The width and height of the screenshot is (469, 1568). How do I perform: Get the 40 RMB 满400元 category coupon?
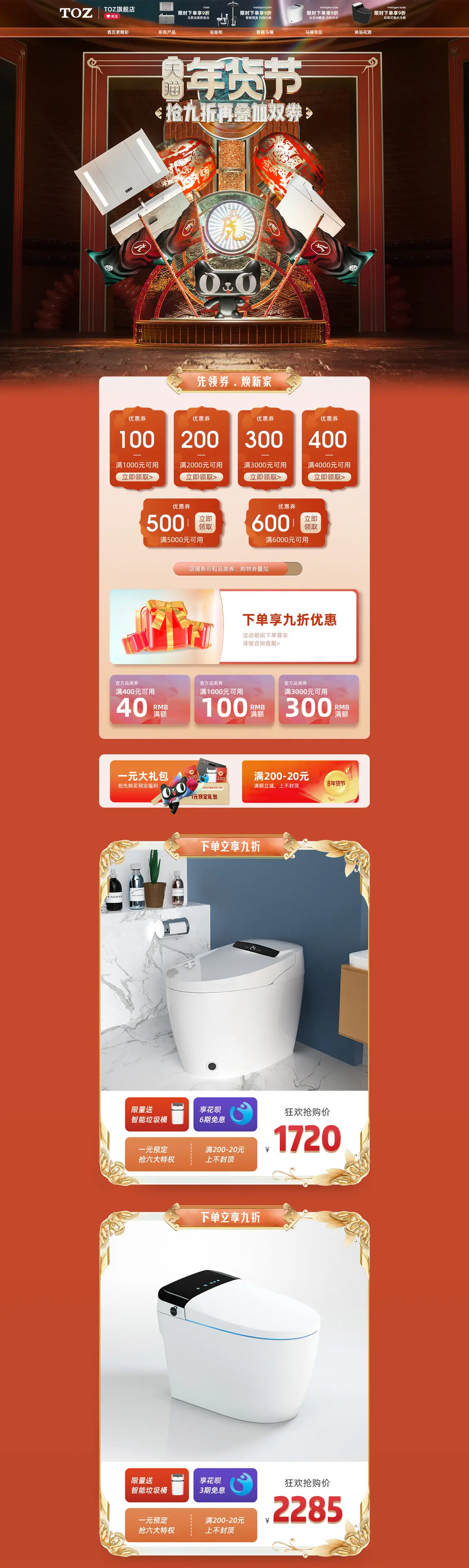point(150,700)
